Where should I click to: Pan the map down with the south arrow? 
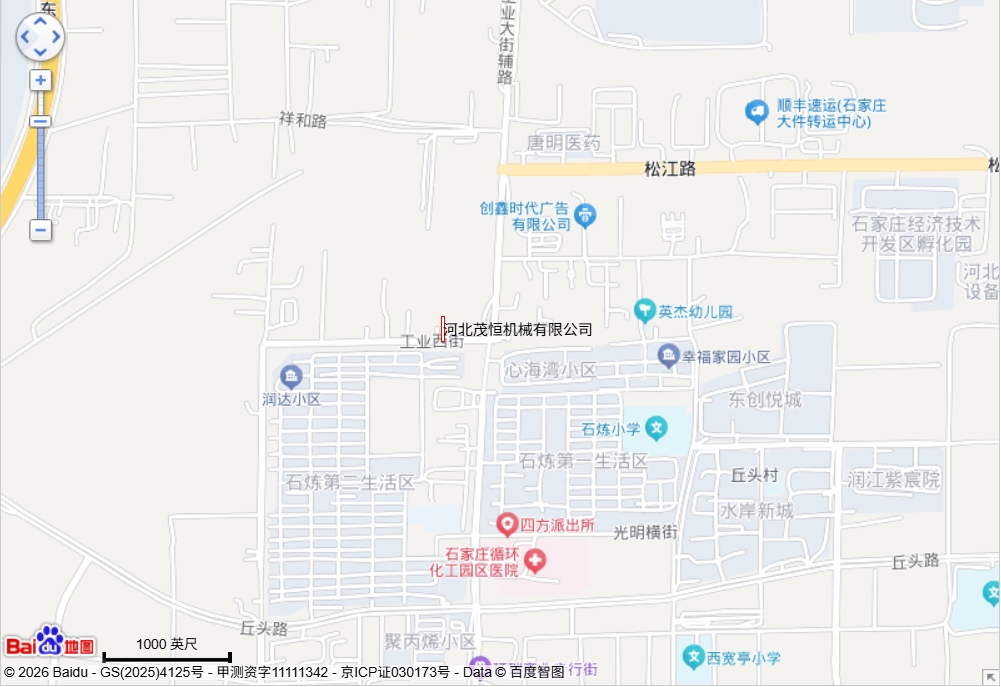click(x=40, y=53)
